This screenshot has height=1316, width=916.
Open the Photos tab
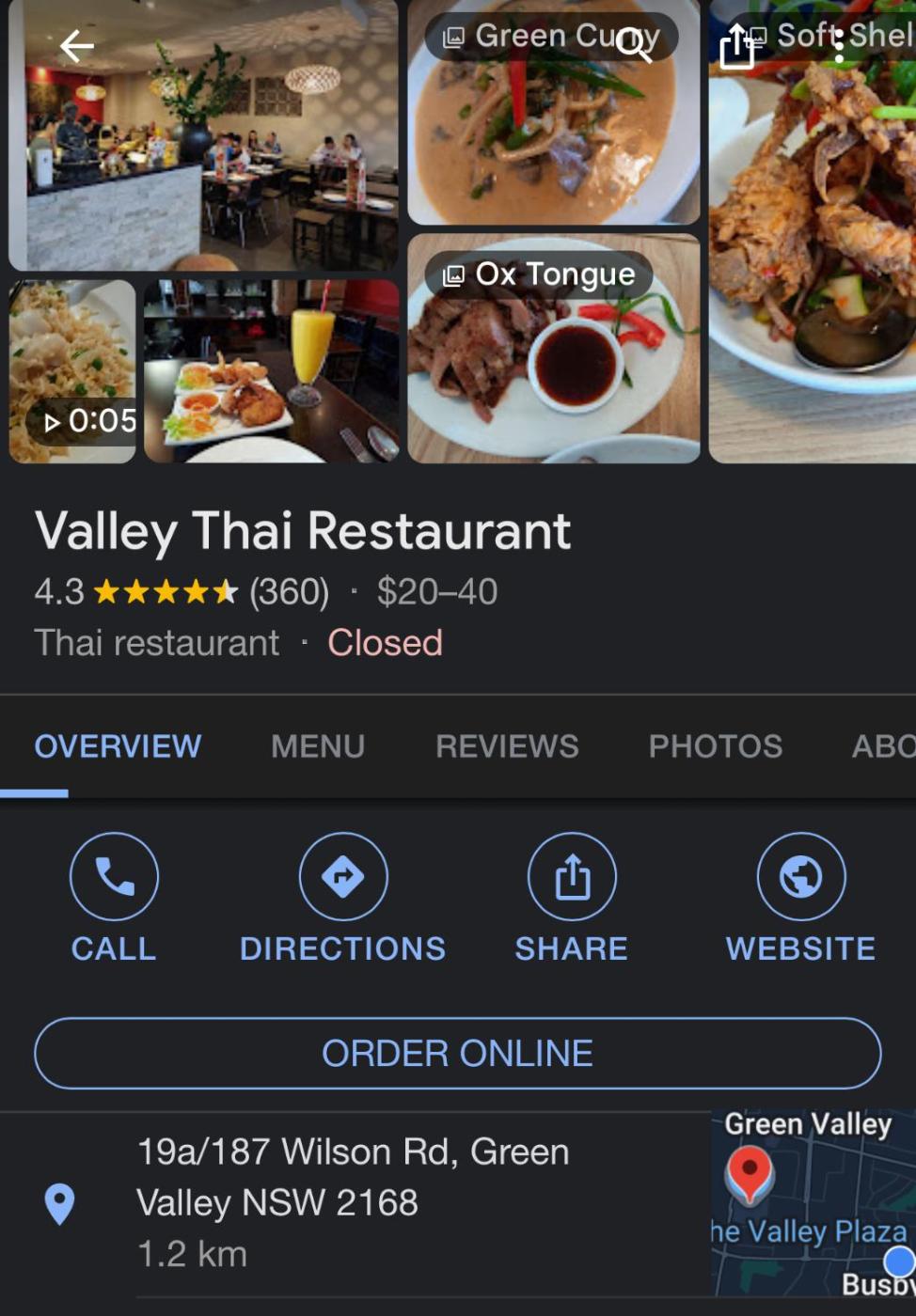pyautogui.click(x=715, y=746)
